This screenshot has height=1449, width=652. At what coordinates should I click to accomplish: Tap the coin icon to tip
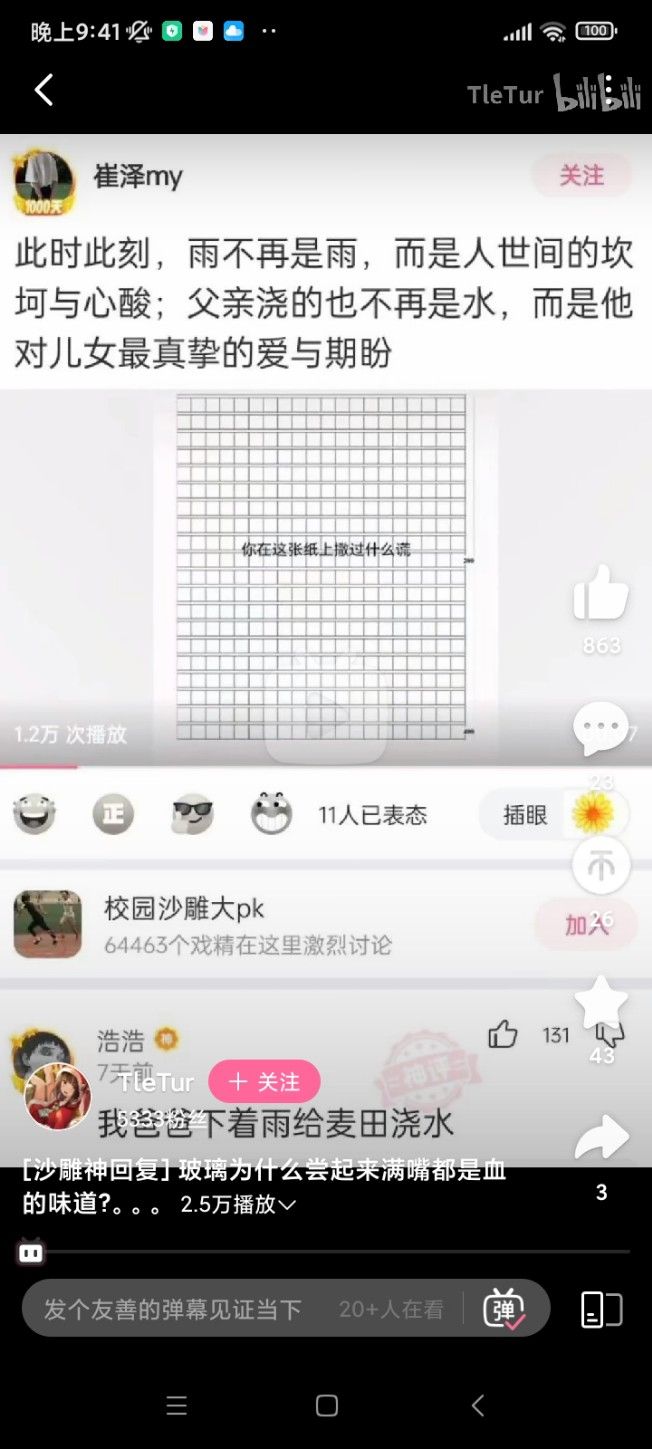point(601,866)
